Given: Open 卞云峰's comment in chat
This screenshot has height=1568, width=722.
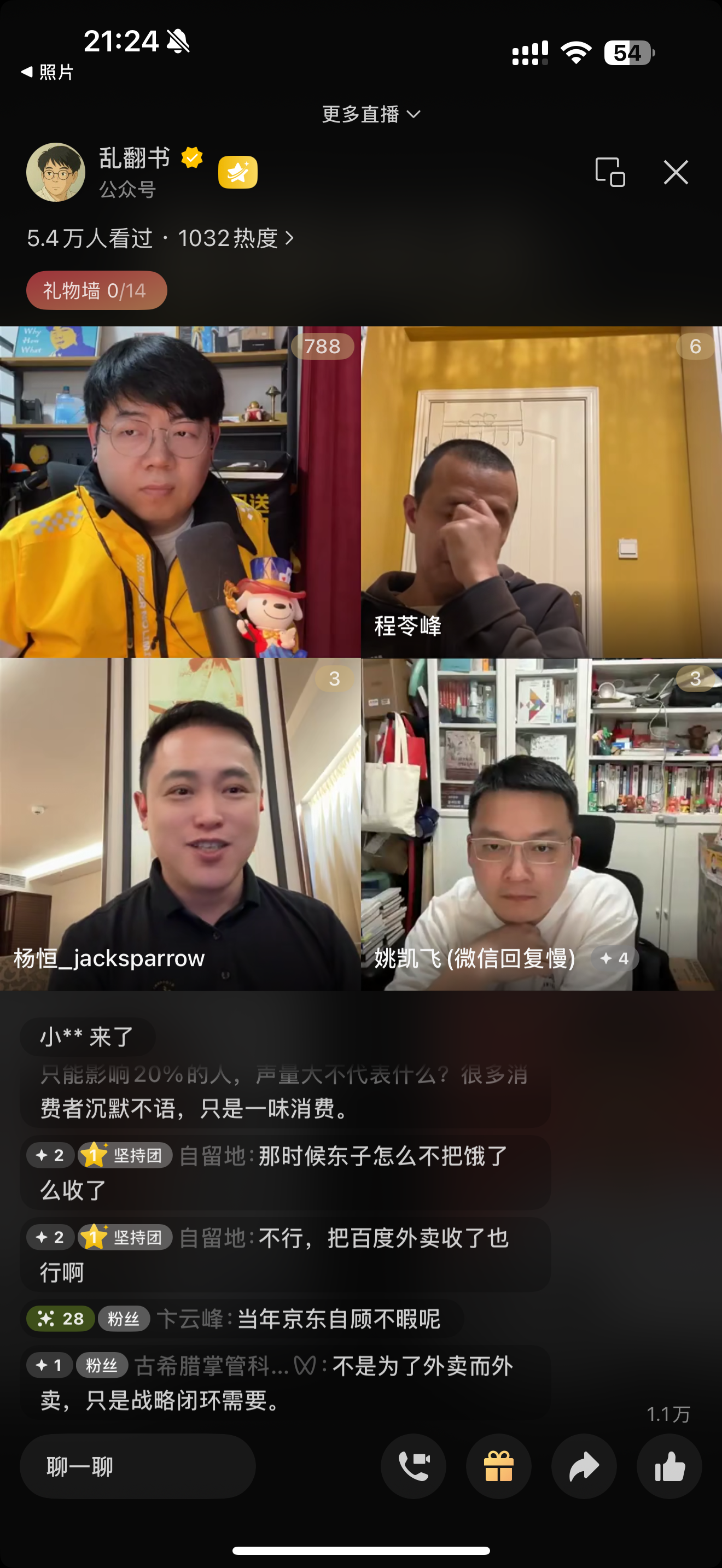Looking at the screenshot, I should pyautogui.click(x=242, y=1319).
